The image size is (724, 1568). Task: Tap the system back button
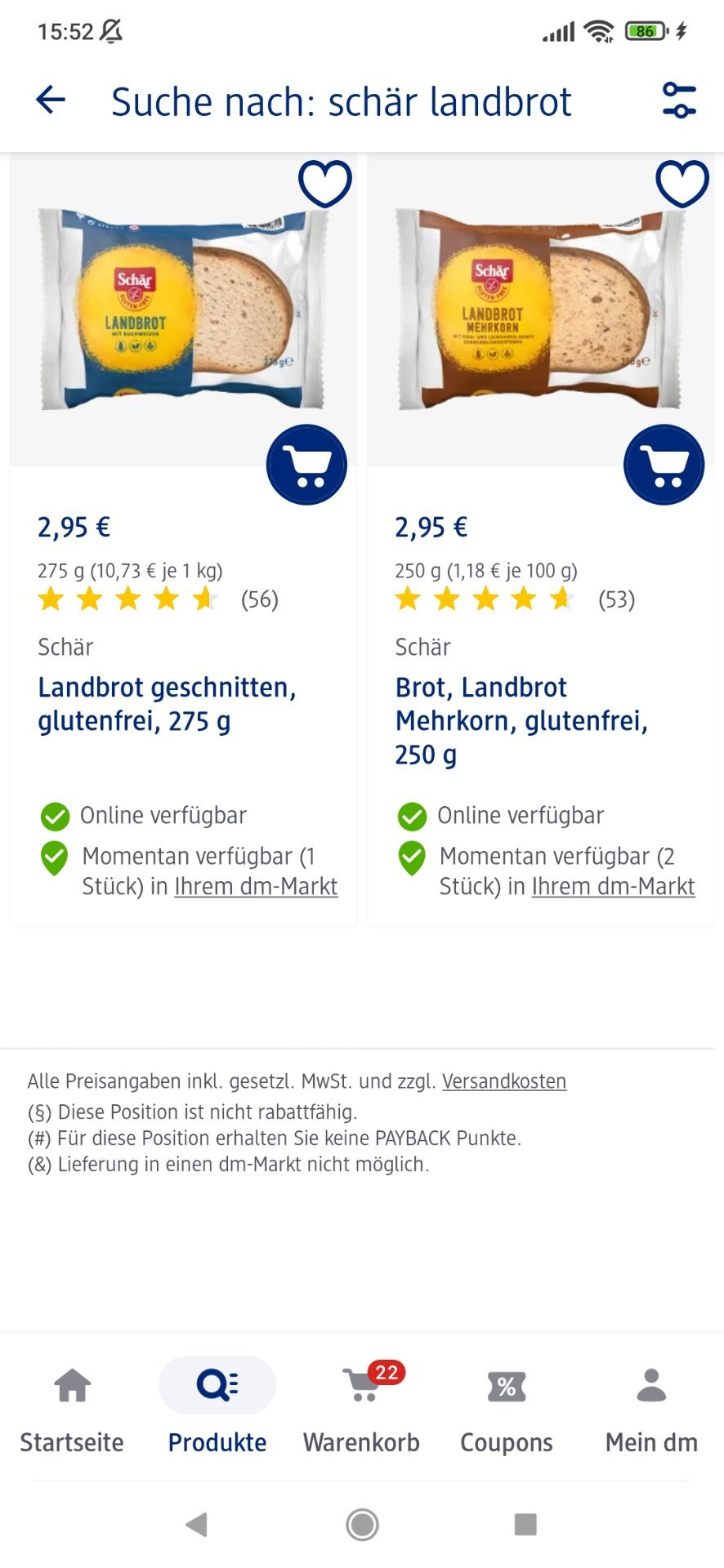[x=197, y=1524]
